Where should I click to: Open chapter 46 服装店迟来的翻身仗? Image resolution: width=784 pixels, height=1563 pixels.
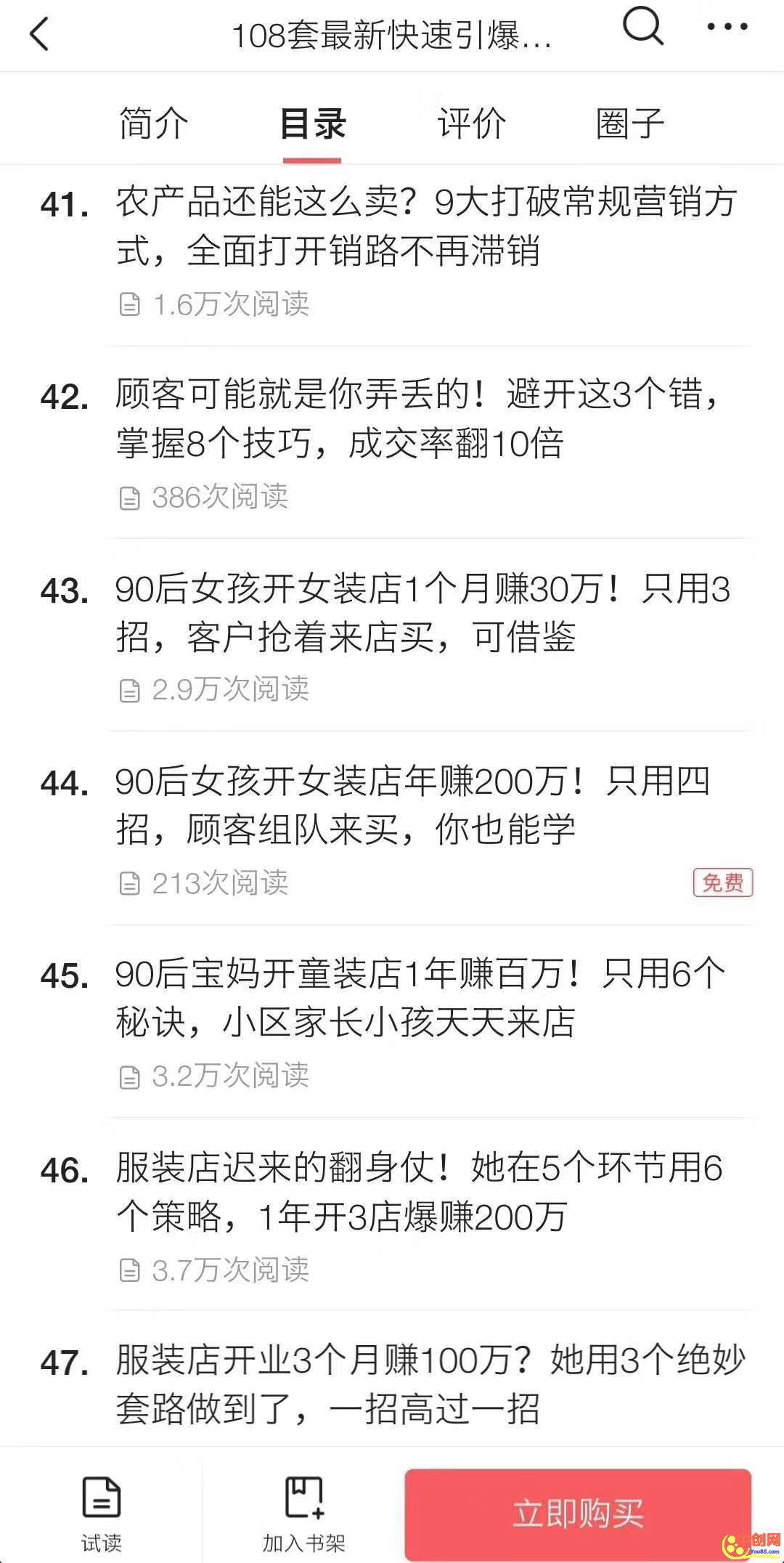click(420, 1192)
